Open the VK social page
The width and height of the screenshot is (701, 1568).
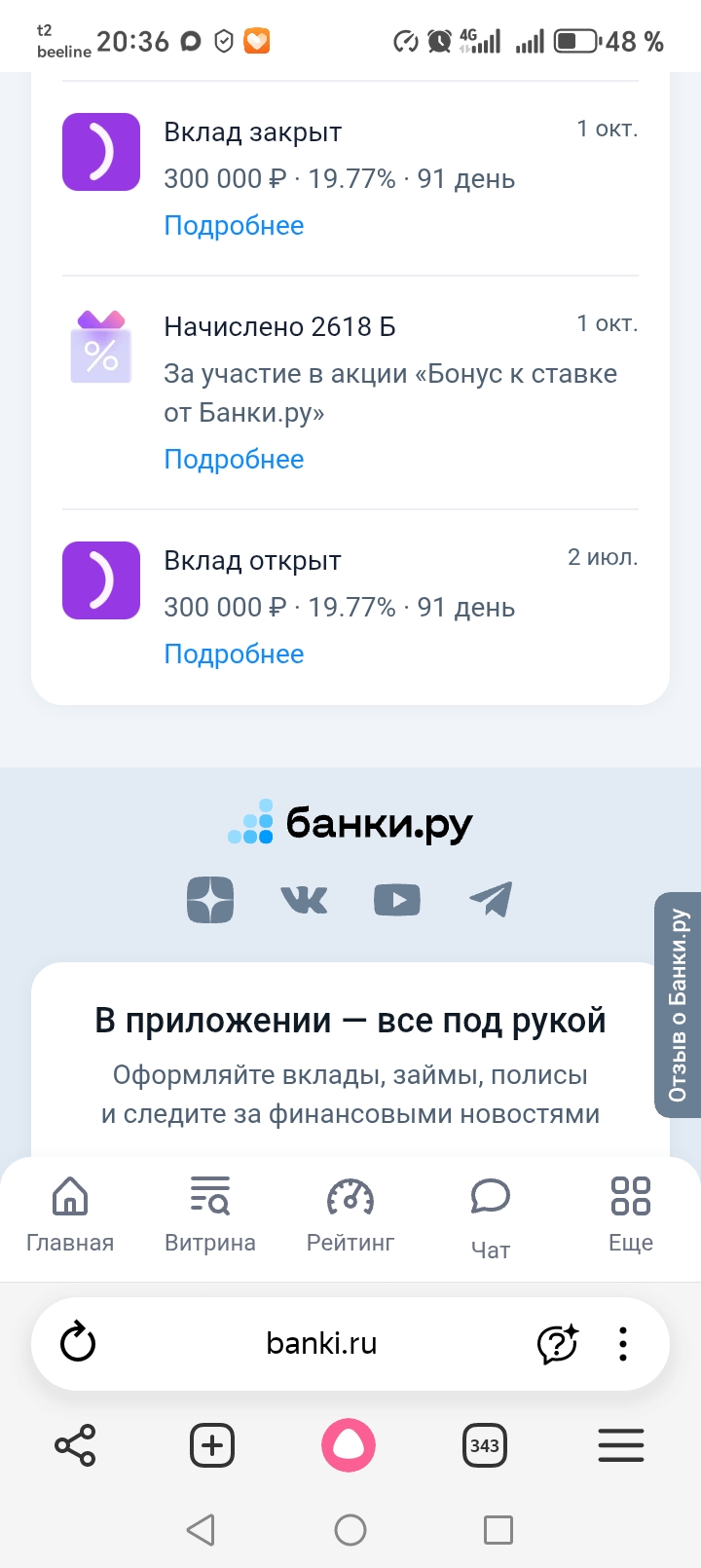click(x=304, y=900)
